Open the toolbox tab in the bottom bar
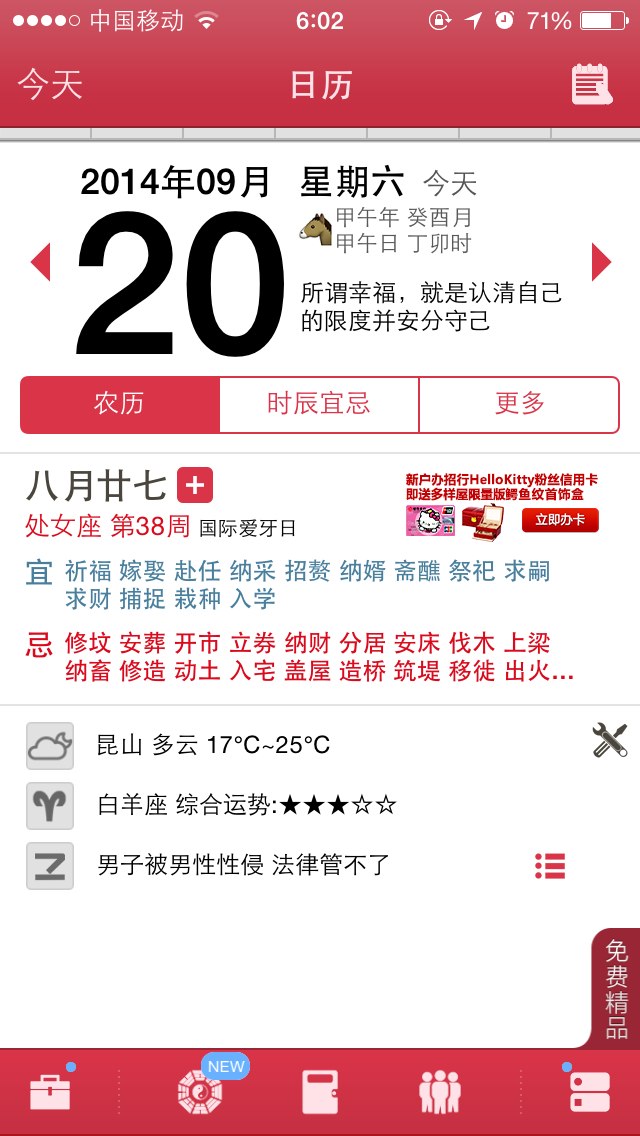The width and height of the screenshot is (640, 1136). click(50, 1092)
